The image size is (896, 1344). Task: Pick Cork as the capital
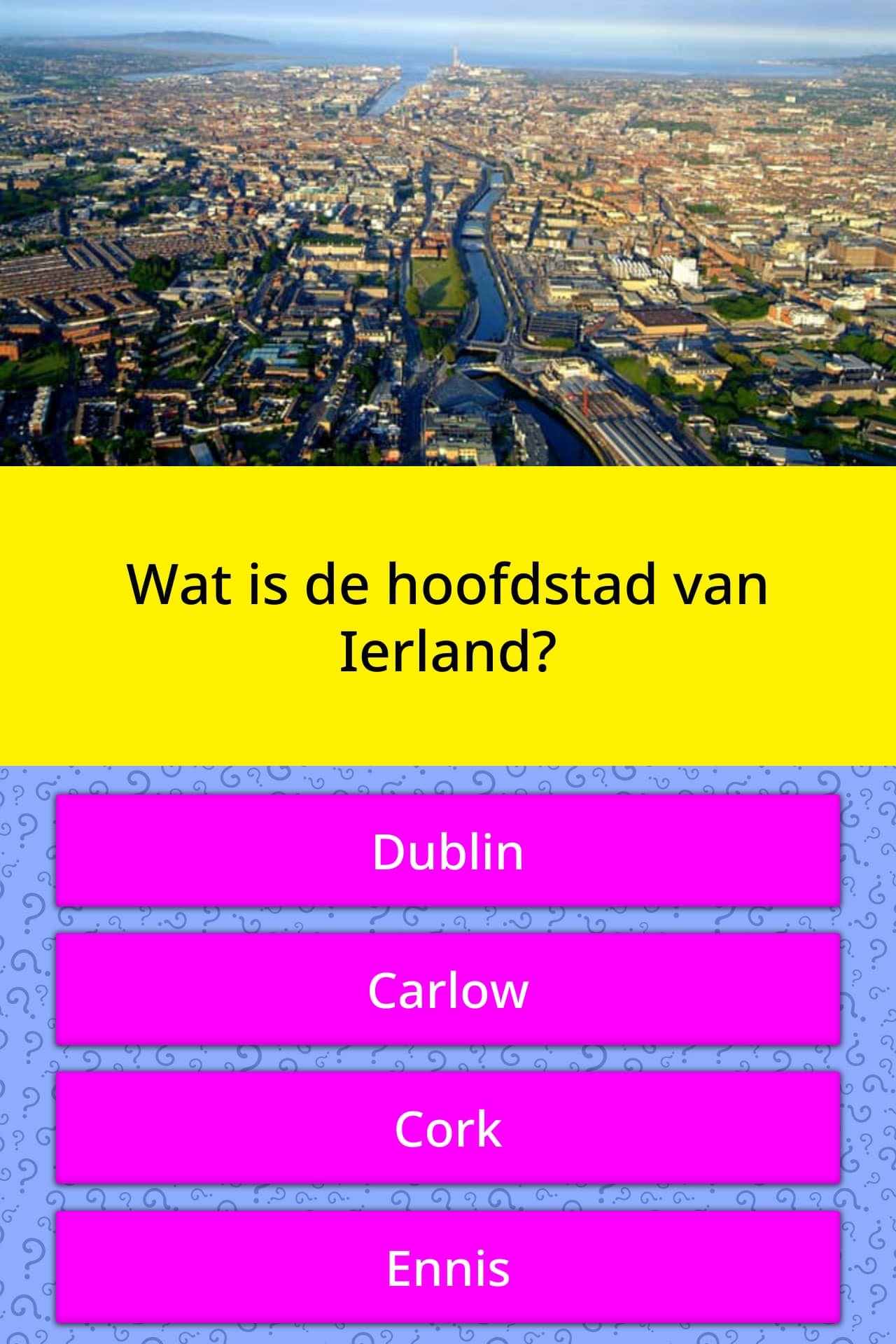pyautogui.click(x=448, y=1128)
